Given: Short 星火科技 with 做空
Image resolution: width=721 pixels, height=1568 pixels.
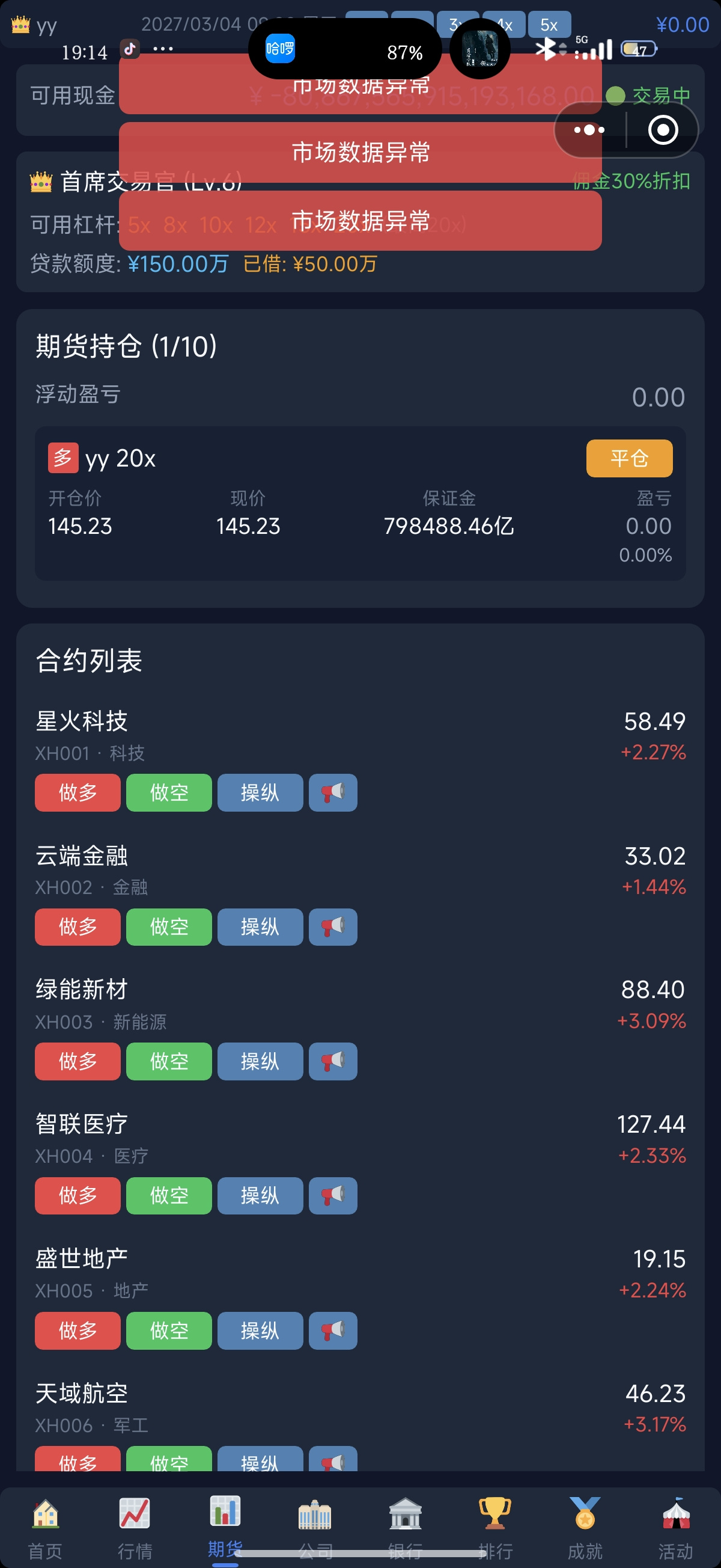Looking at the screenshot, I should [x=169, y=792].
